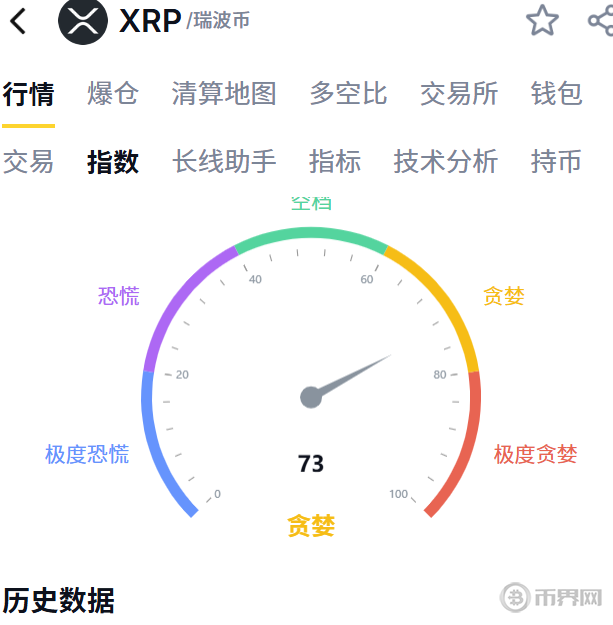Switch to the 行情 tab
Viewport: 613px width, 625px height.
[28, 95]
